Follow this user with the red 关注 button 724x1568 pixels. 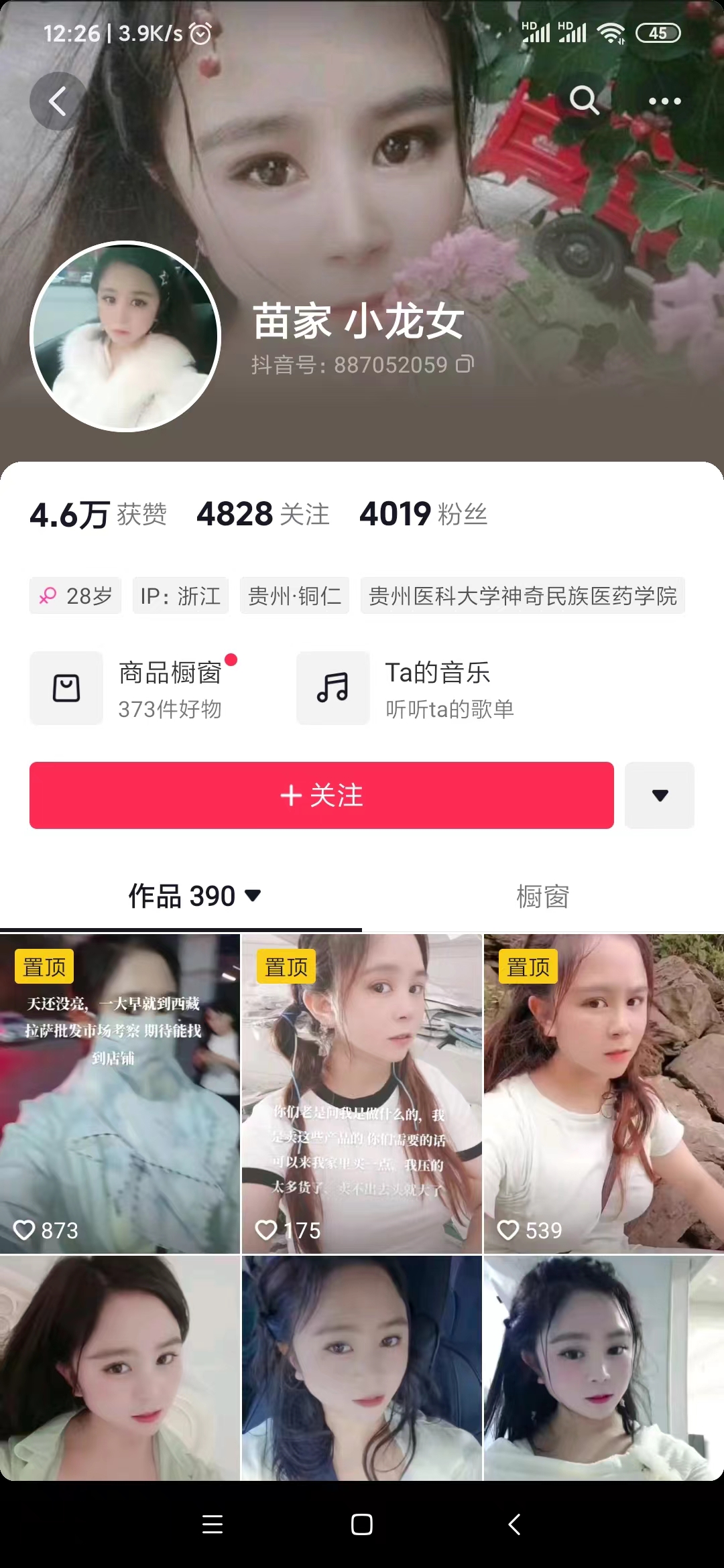pyautogui.click(x=322, y=795)
